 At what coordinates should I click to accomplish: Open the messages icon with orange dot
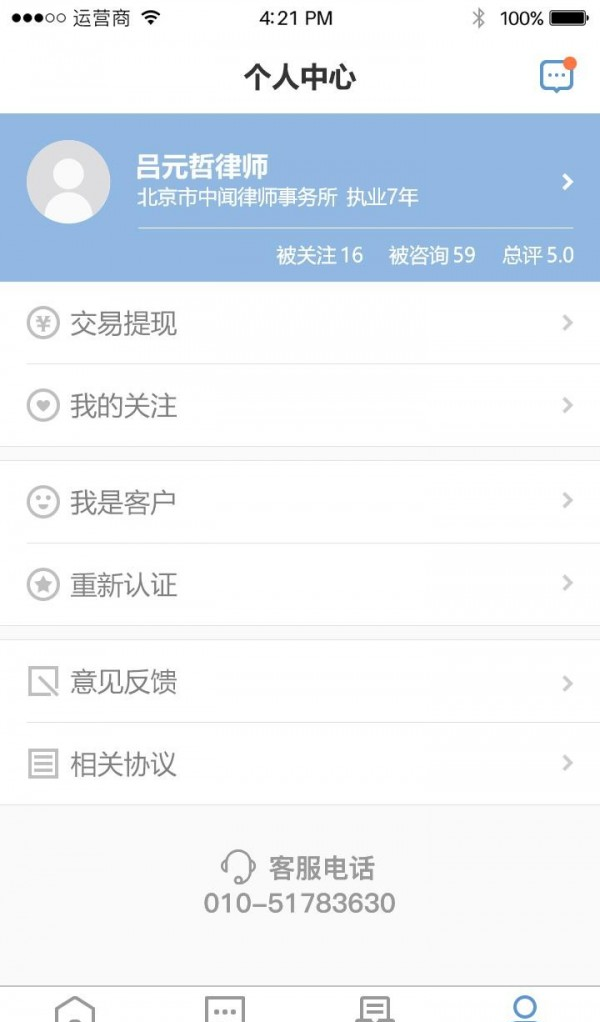click(x=556, y=77)
